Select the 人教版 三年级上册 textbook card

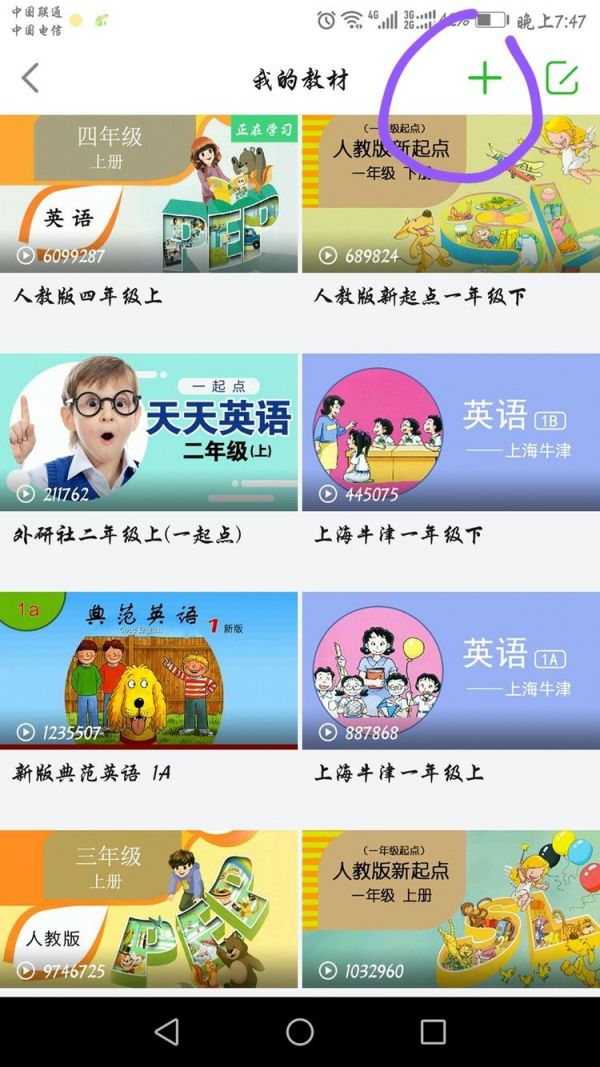[149, 908]
